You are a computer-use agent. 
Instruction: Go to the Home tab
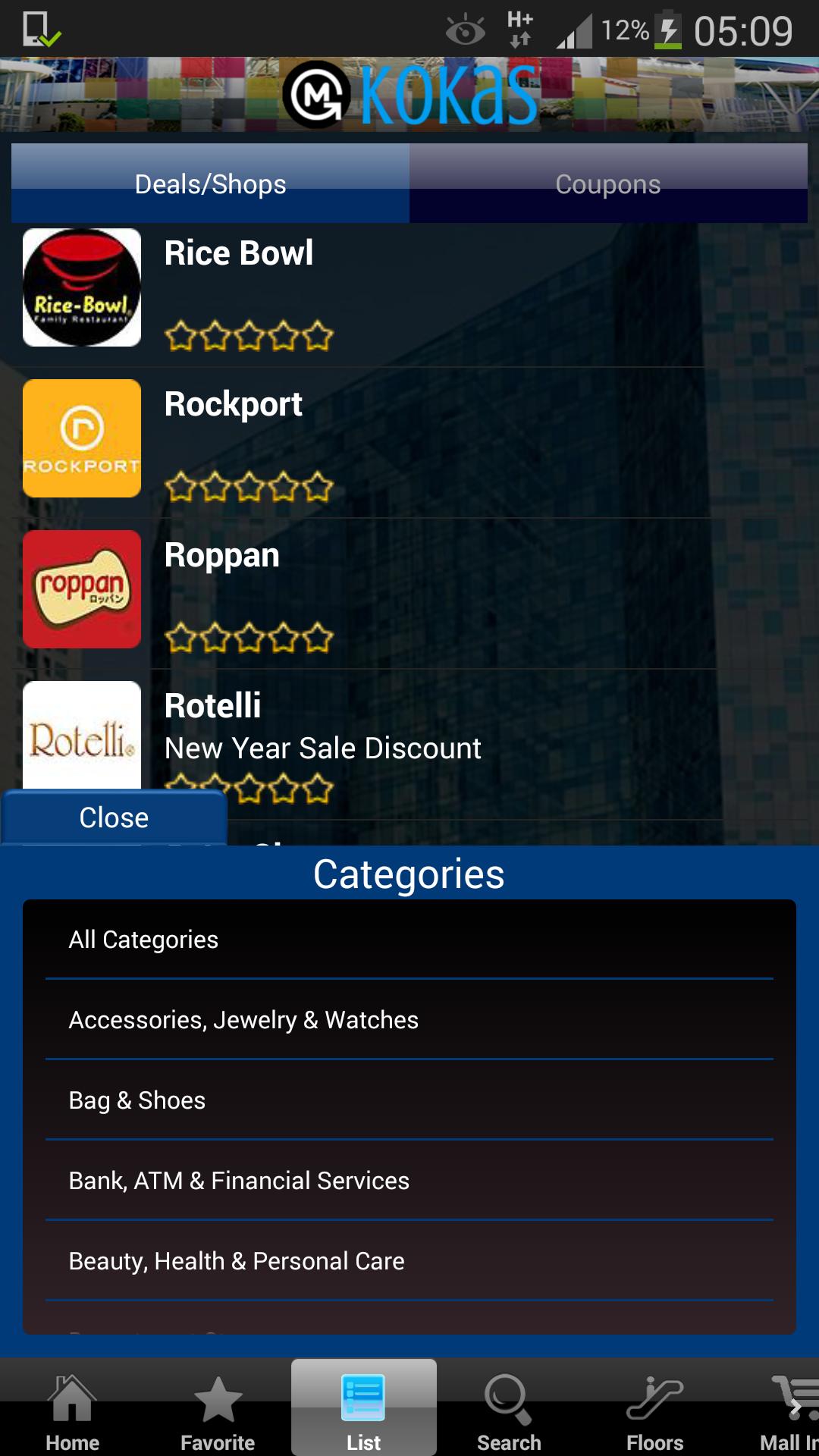click(73, 1412)
